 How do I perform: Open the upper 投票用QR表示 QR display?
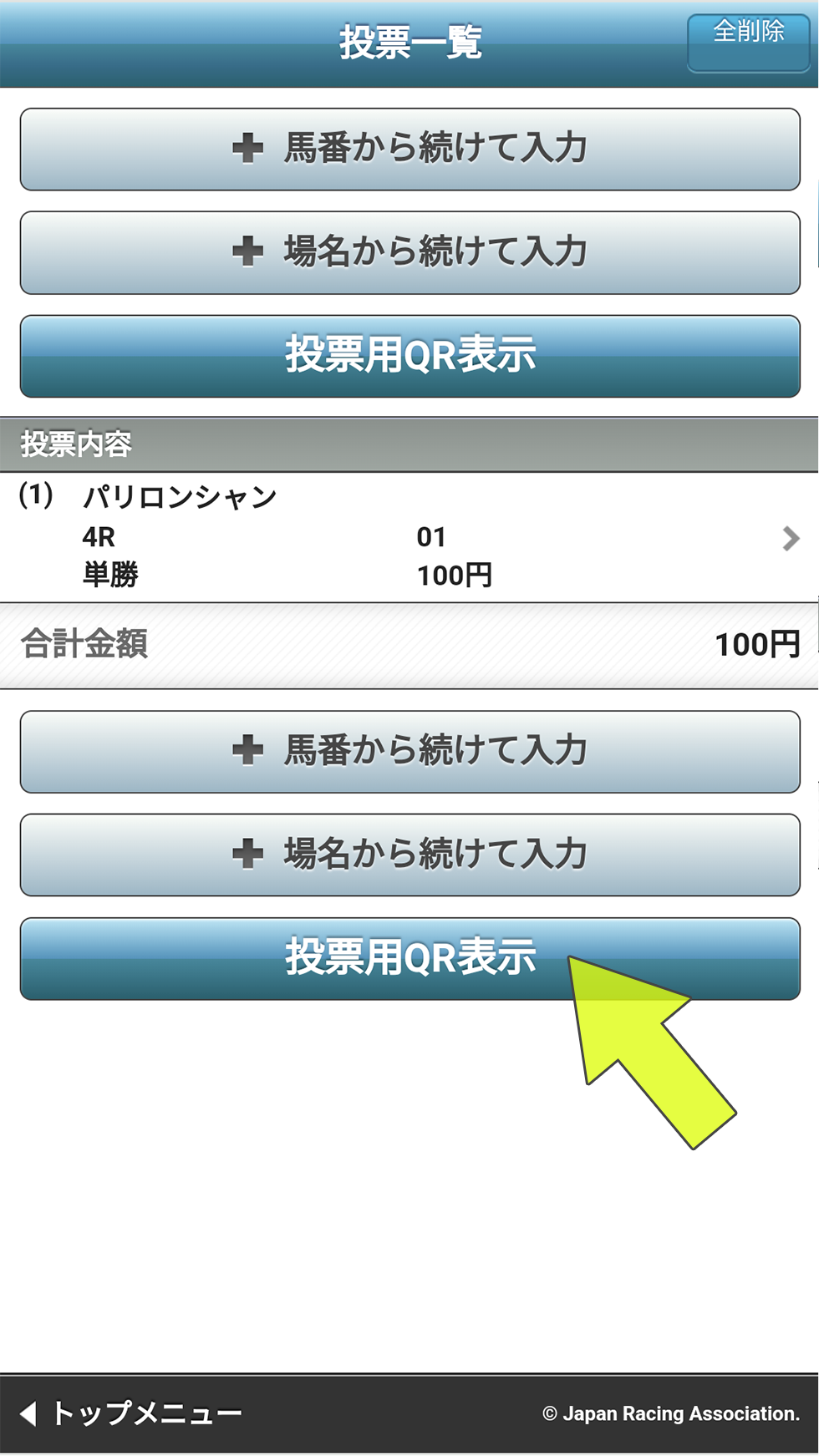[x=409, y=357]
